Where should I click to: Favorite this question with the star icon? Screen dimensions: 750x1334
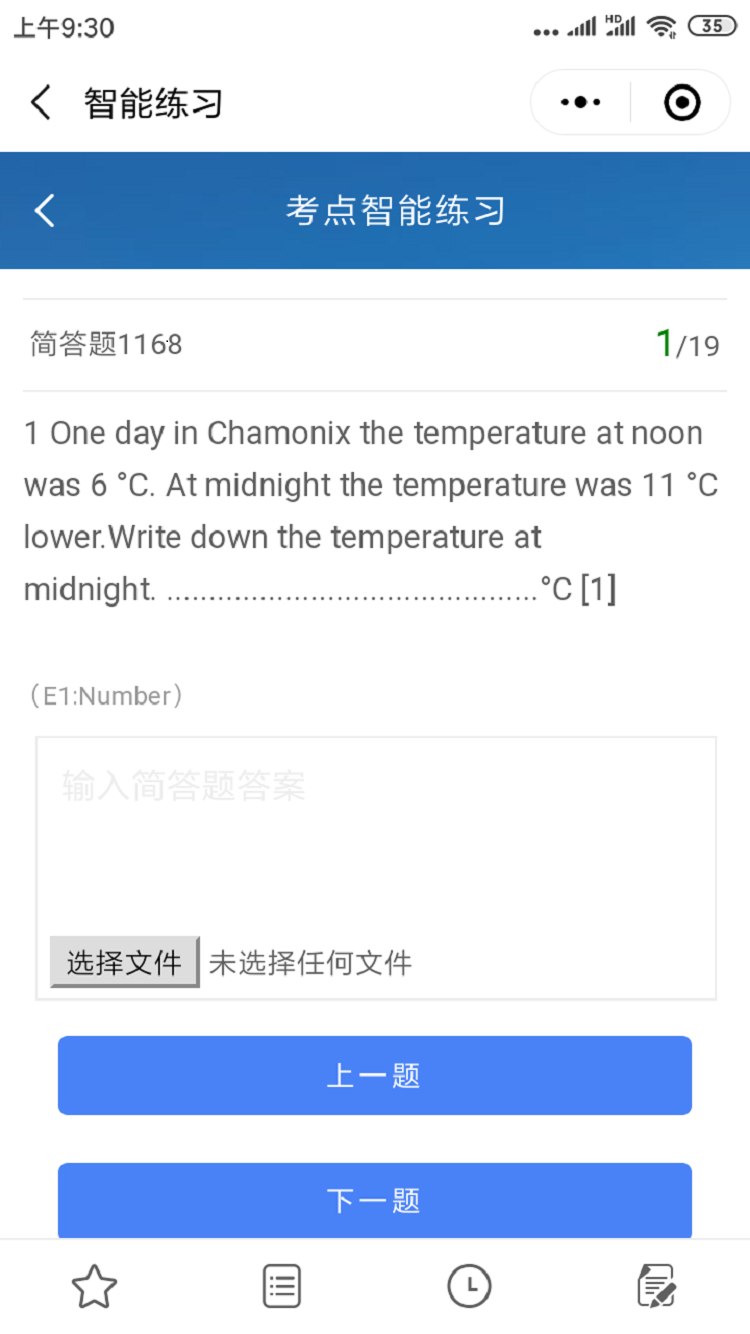(x=95, y=1286)
